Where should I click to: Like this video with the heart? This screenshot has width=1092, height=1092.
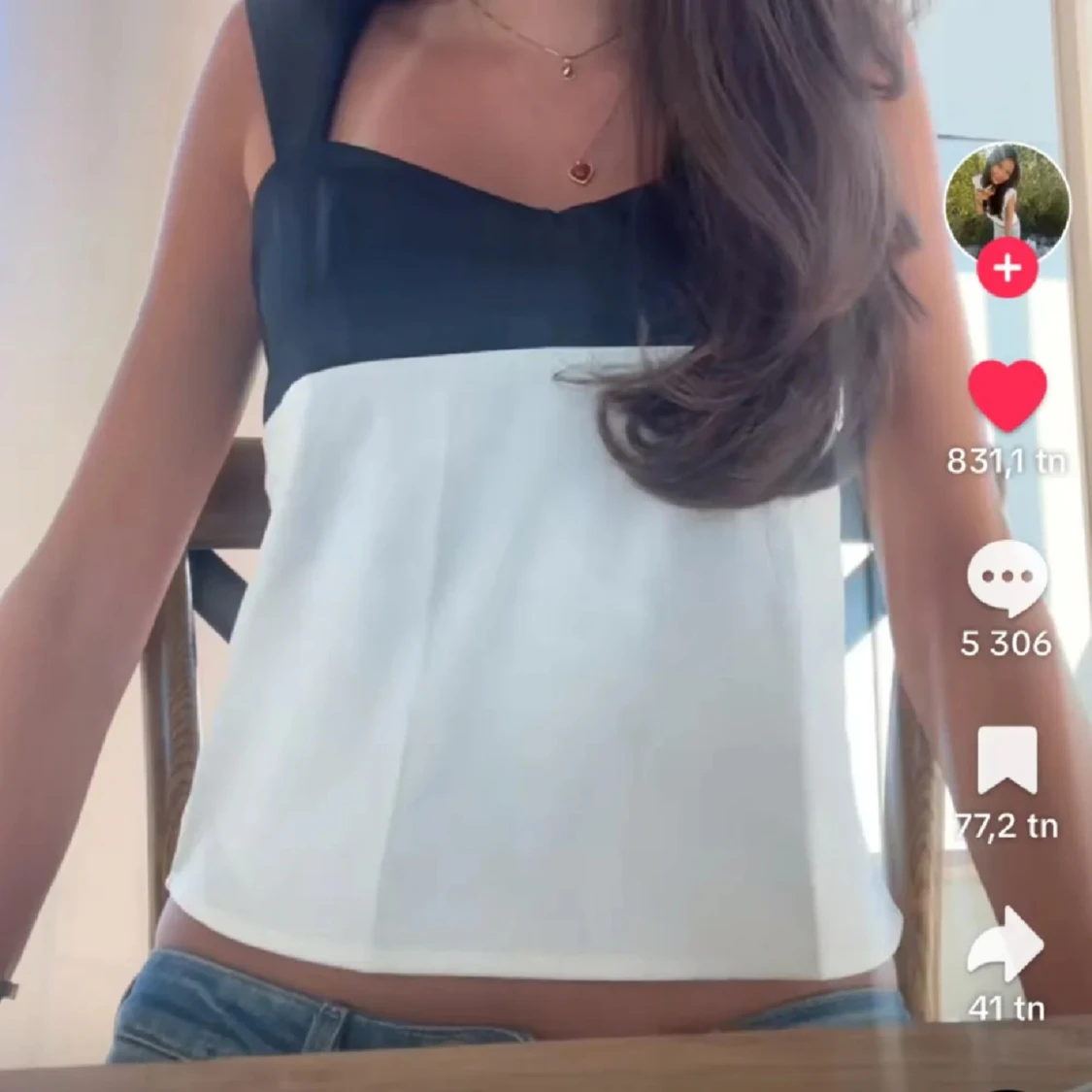click(x=1008, y=395)
